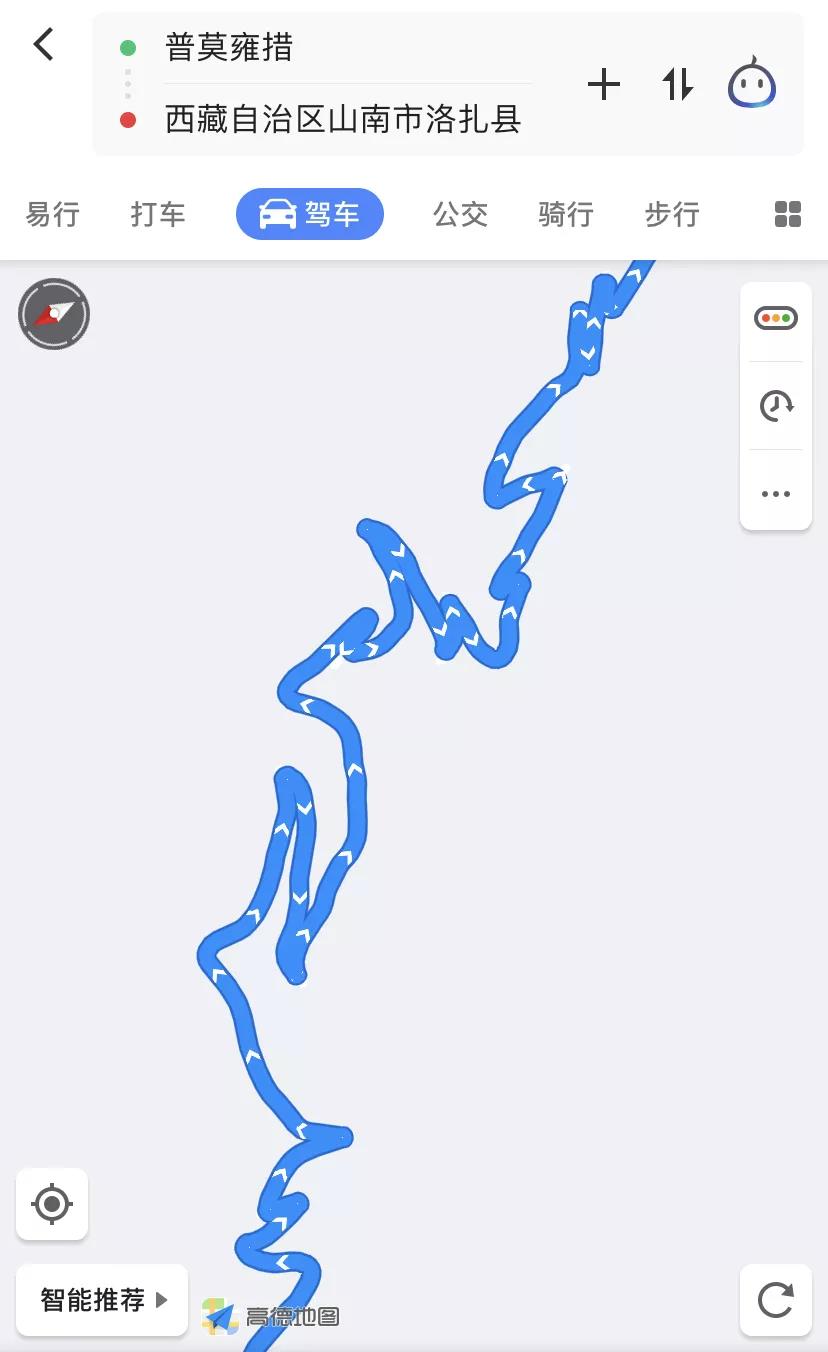Reset map orientation with the compass
This screenshot has height=1352, width=828.
pyautogui.click(x=54, y=314)
